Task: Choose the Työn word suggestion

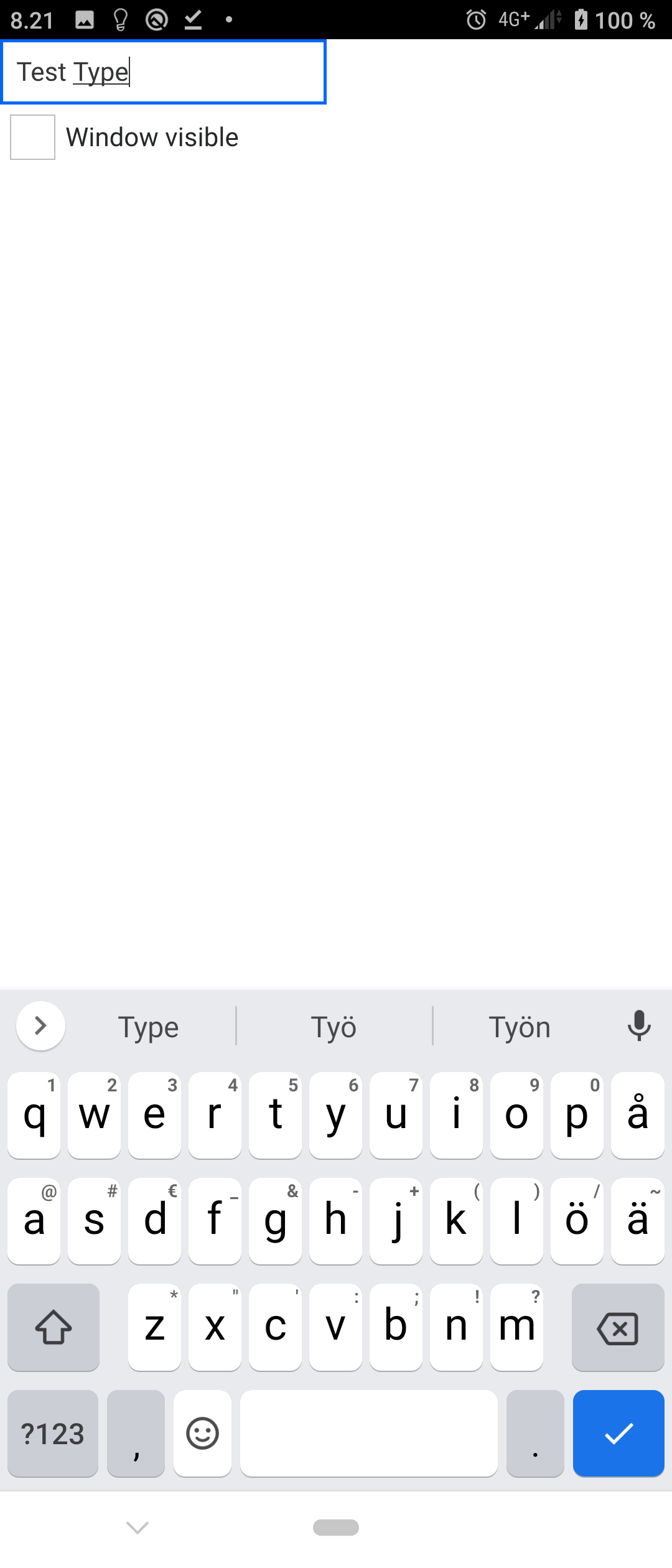Action: (x=520, y=1027)
